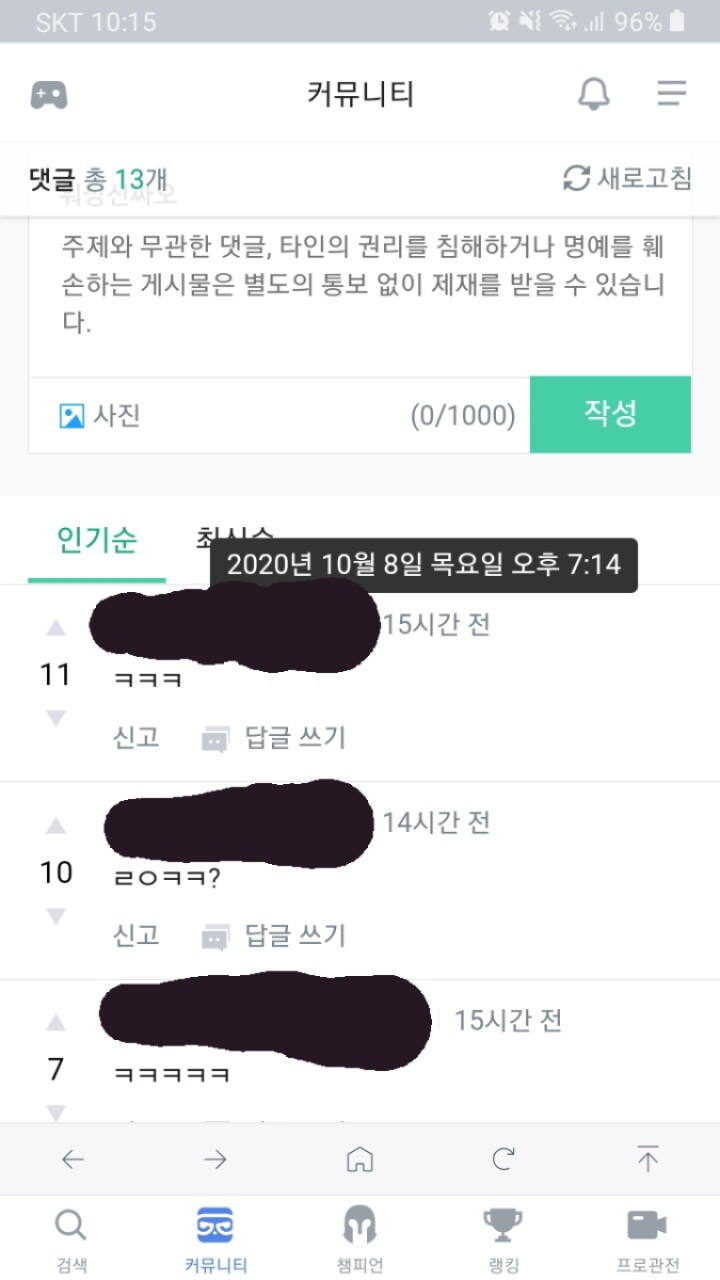Tap the game controller icon

coord(48,95)
